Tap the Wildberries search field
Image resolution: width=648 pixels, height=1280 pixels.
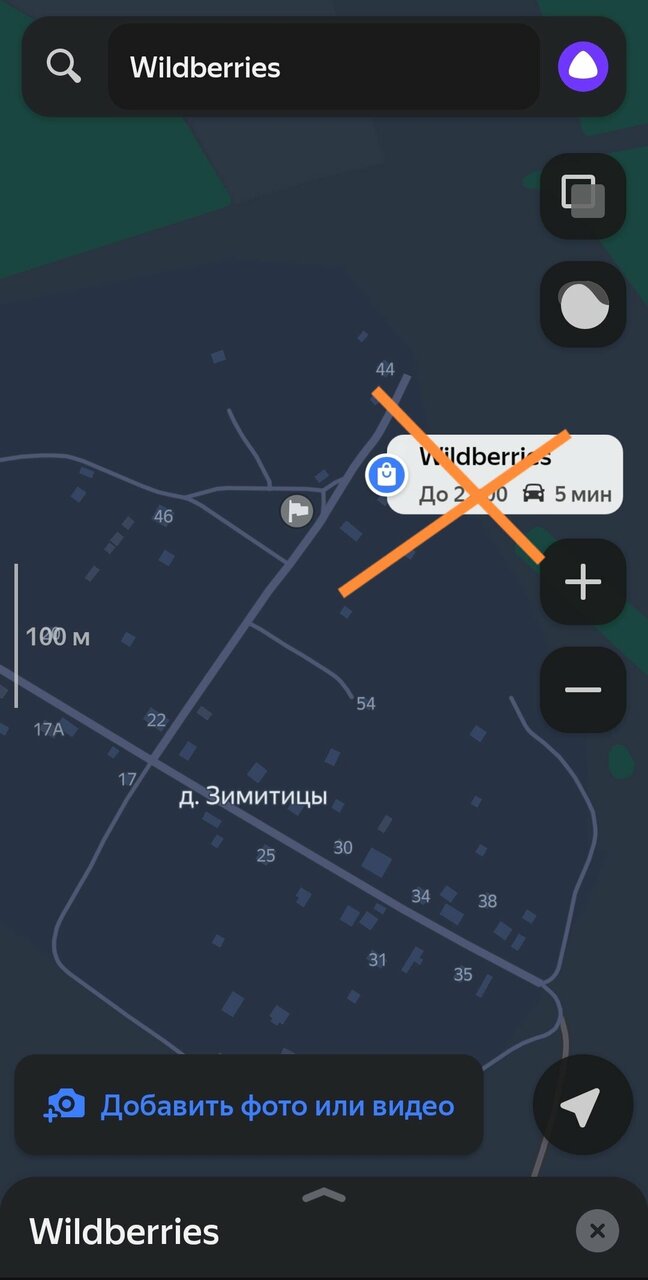coord(322,68)
